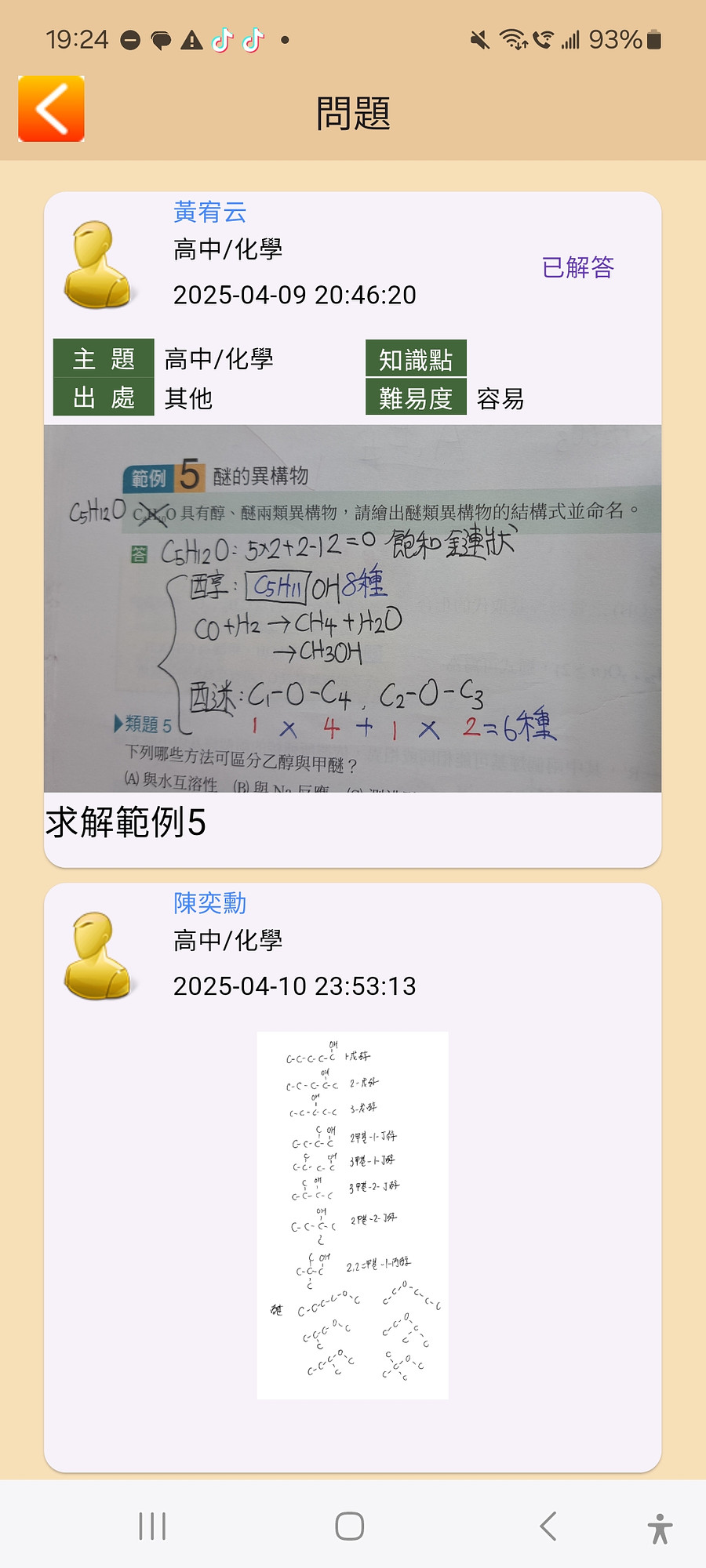The image size is (706, 1568).
Task: Open the question photo of 範例5
Action: coord(352,608)
